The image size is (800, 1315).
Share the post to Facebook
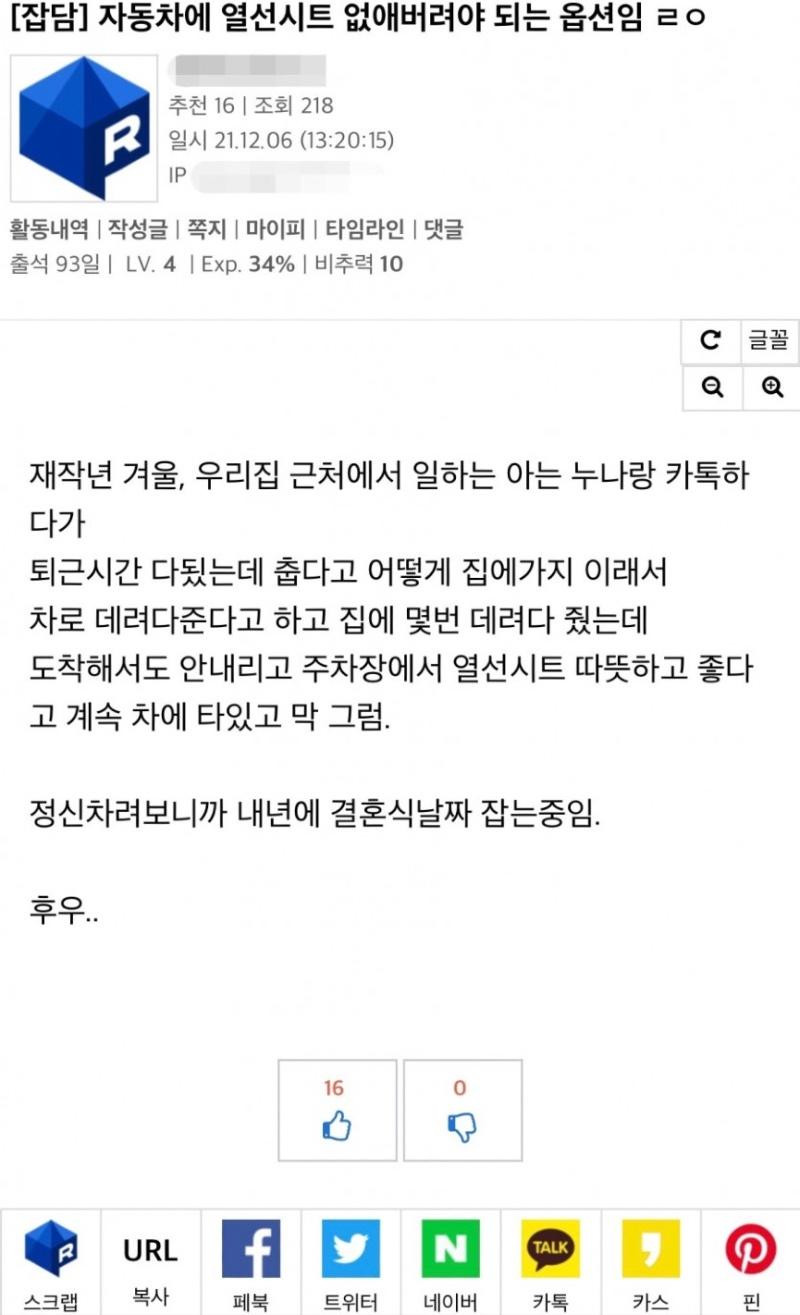250,1262
